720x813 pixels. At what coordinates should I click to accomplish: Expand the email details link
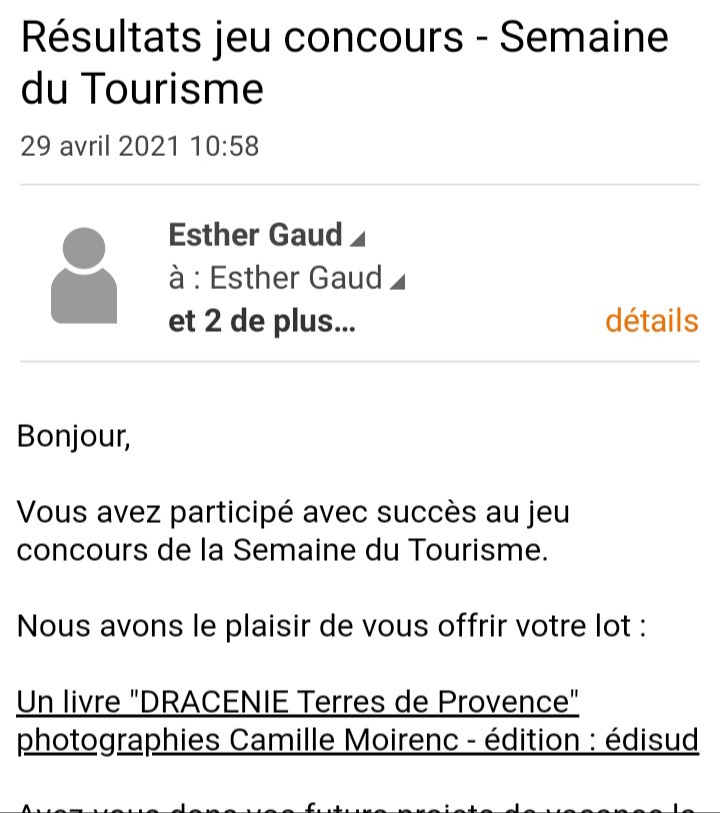651,321
